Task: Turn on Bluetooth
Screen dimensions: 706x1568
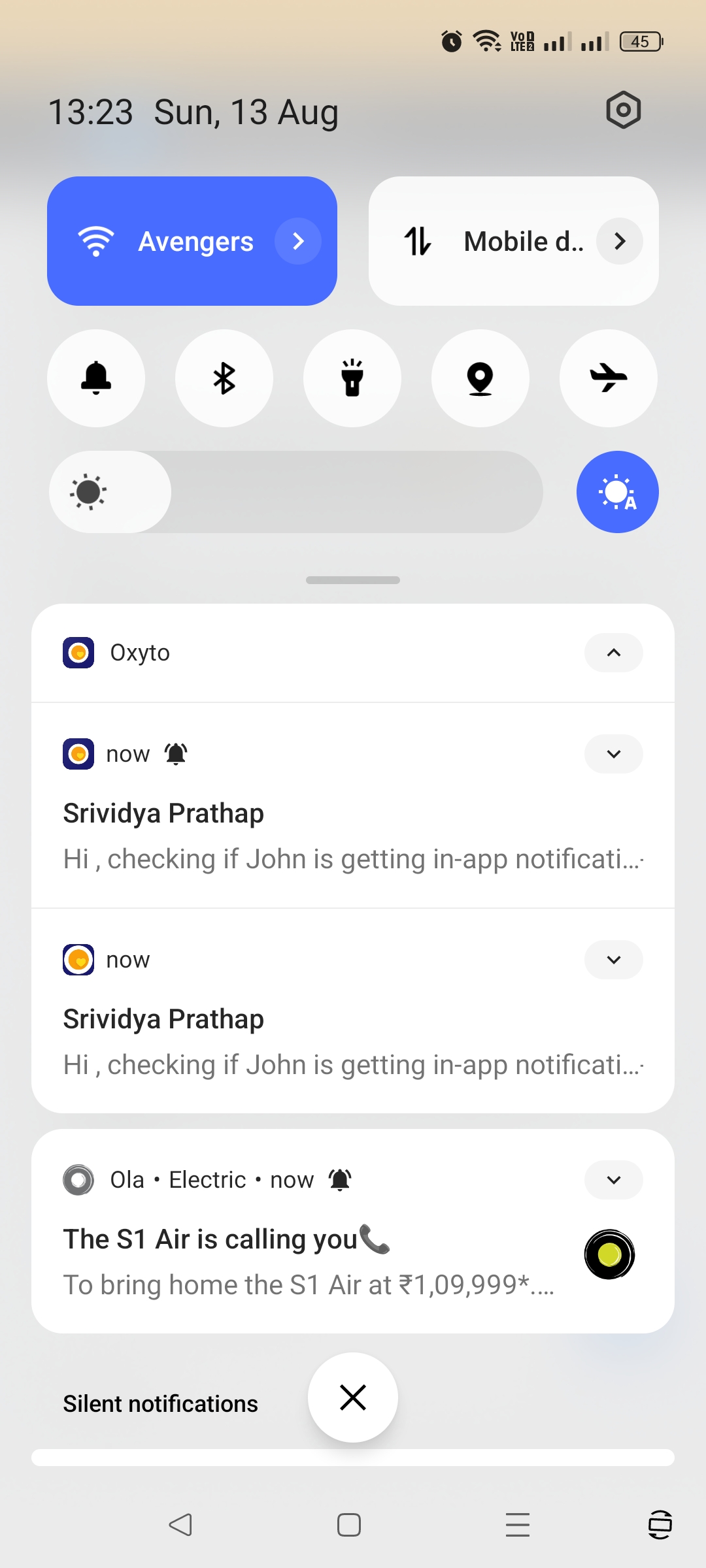Action: point(224,378)
